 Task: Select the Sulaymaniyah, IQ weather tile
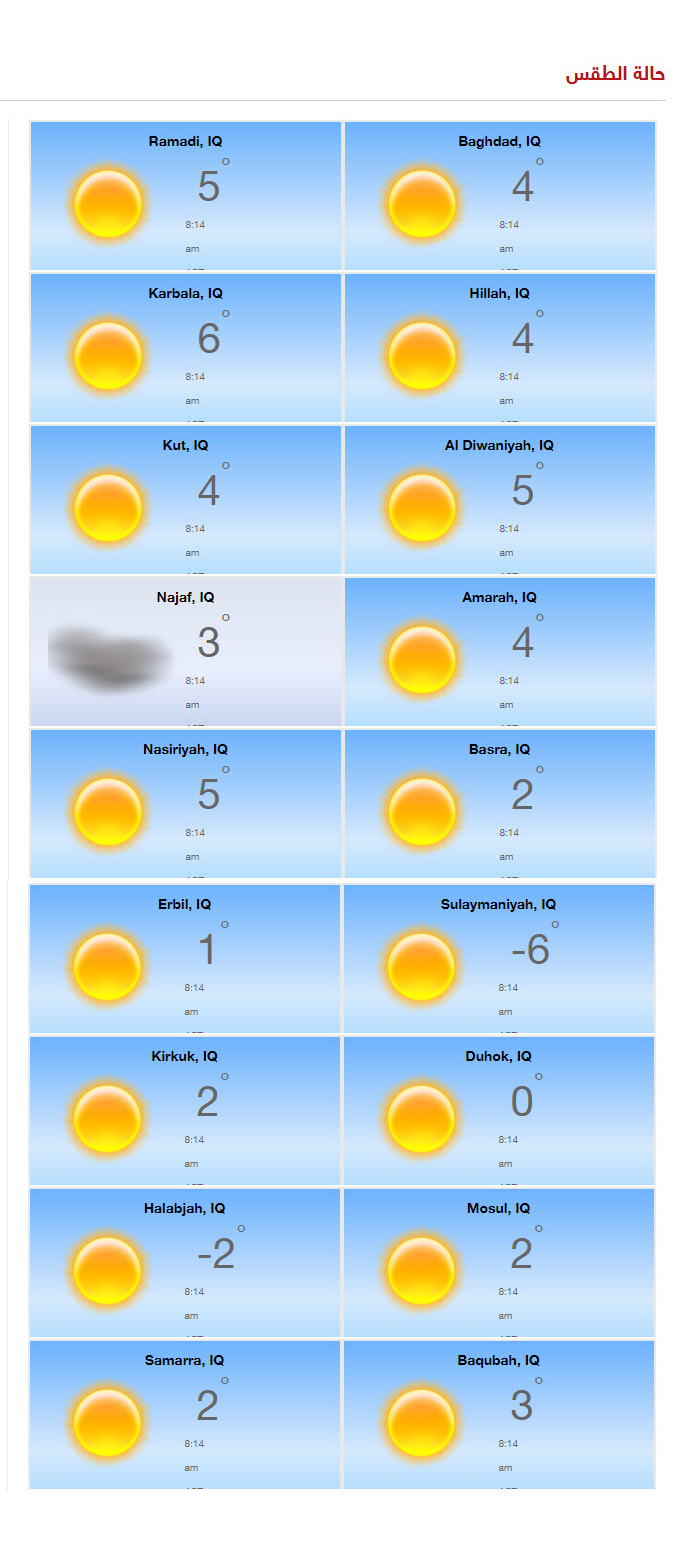coord(499,959)
